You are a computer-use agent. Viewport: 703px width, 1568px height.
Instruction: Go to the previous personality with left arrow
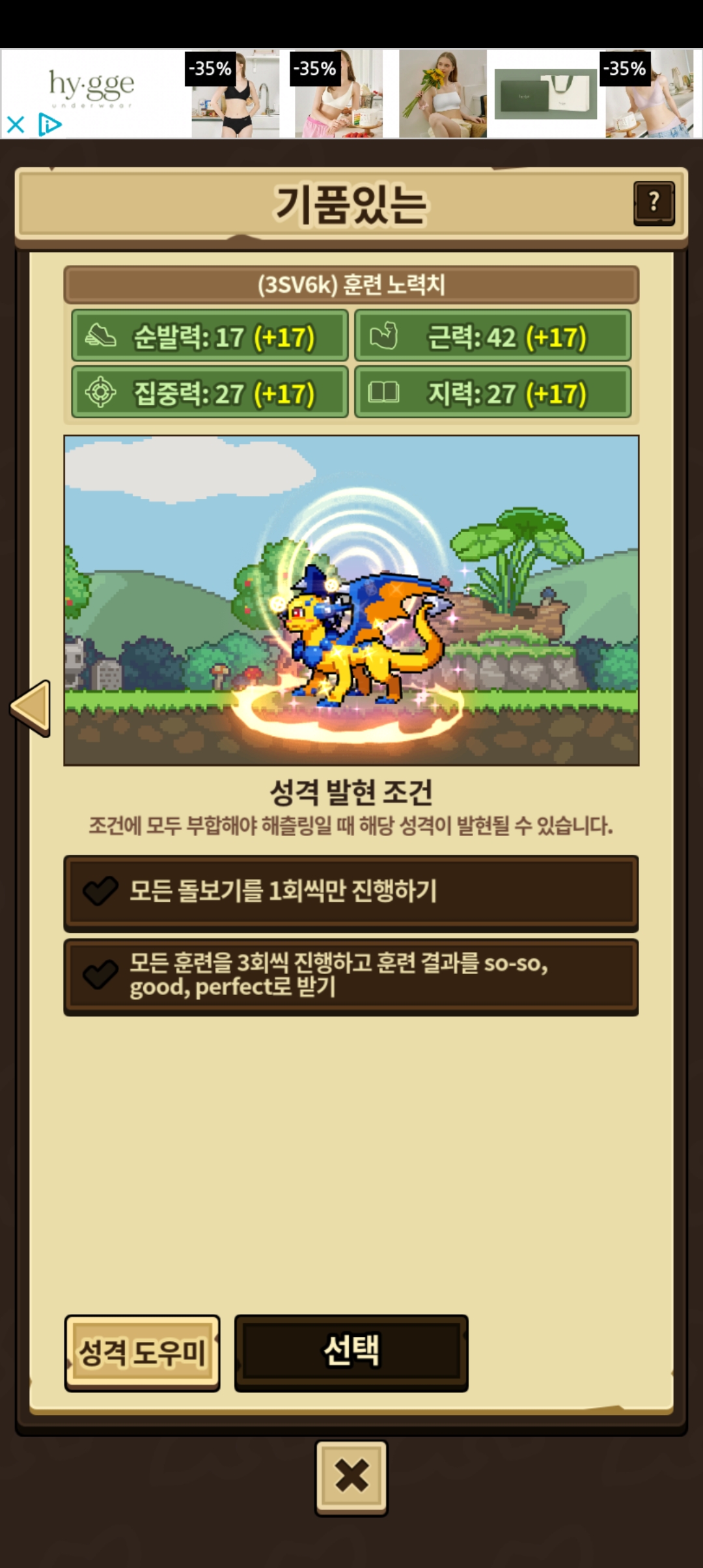tap(31, 708)
